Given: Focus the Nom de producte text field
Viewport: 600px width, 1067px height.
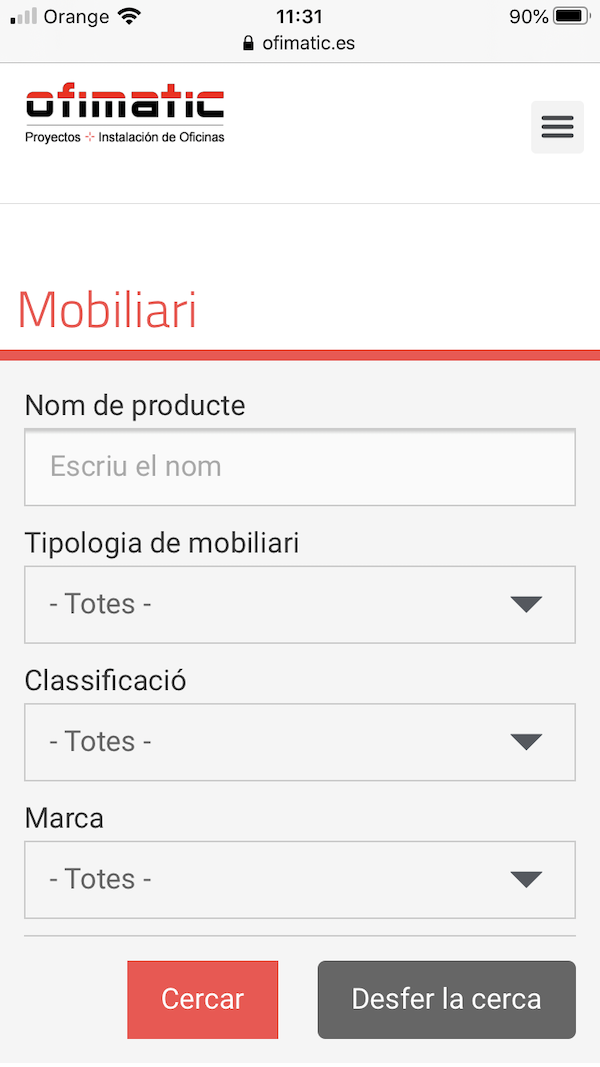Looking at the screenshot, I should [x=300, y=467].
